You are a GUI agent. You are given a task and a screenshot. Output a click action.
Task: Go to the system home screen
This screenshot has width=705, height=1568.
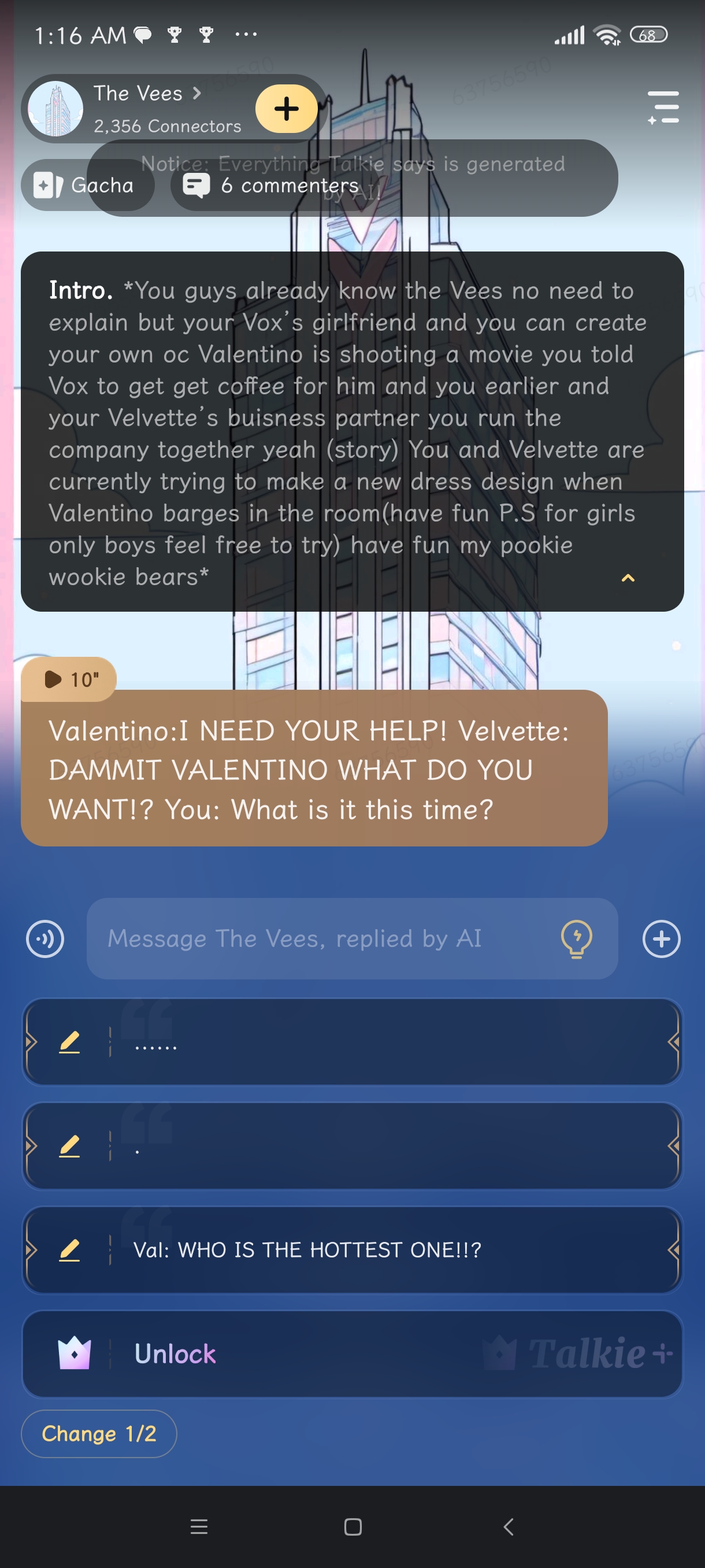point(353,1526)
